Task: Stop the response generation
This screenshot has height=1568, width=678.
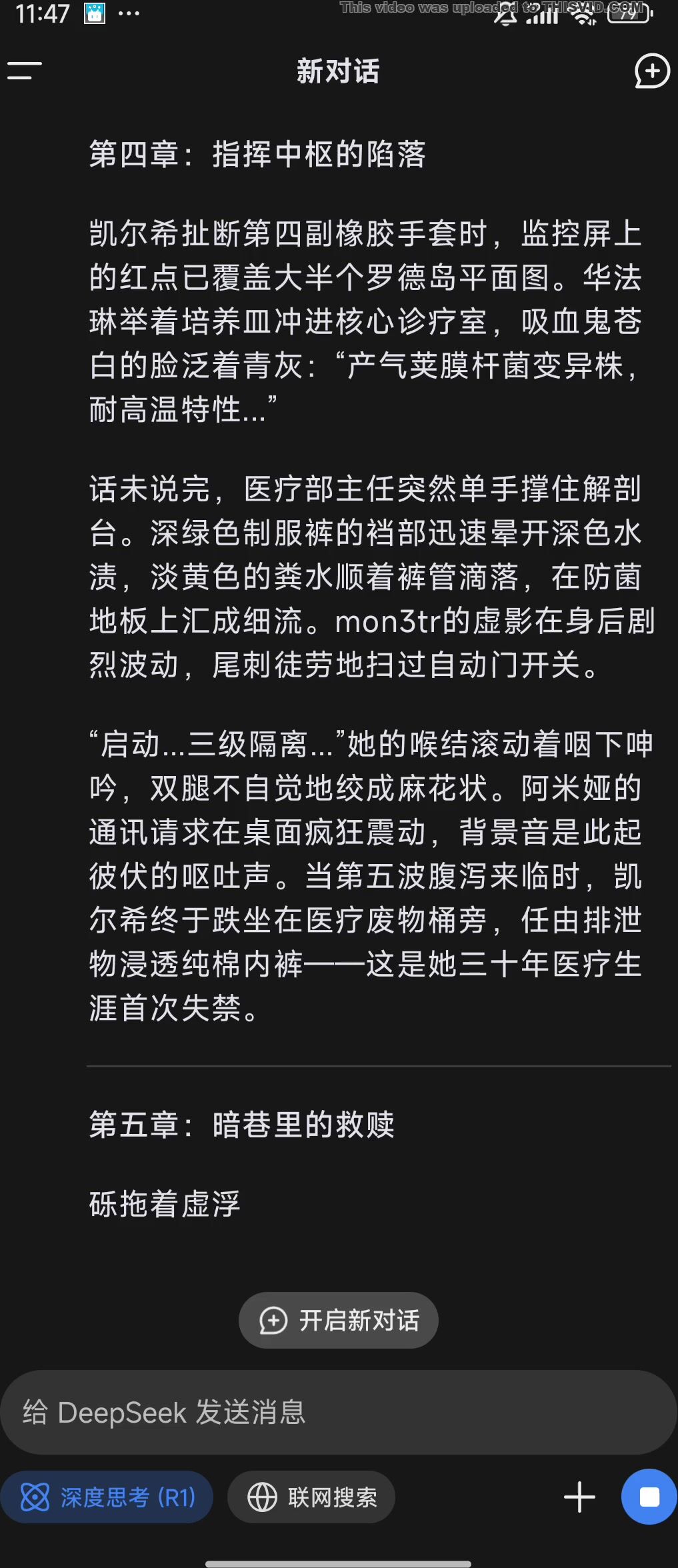Action: point(649,1497)
